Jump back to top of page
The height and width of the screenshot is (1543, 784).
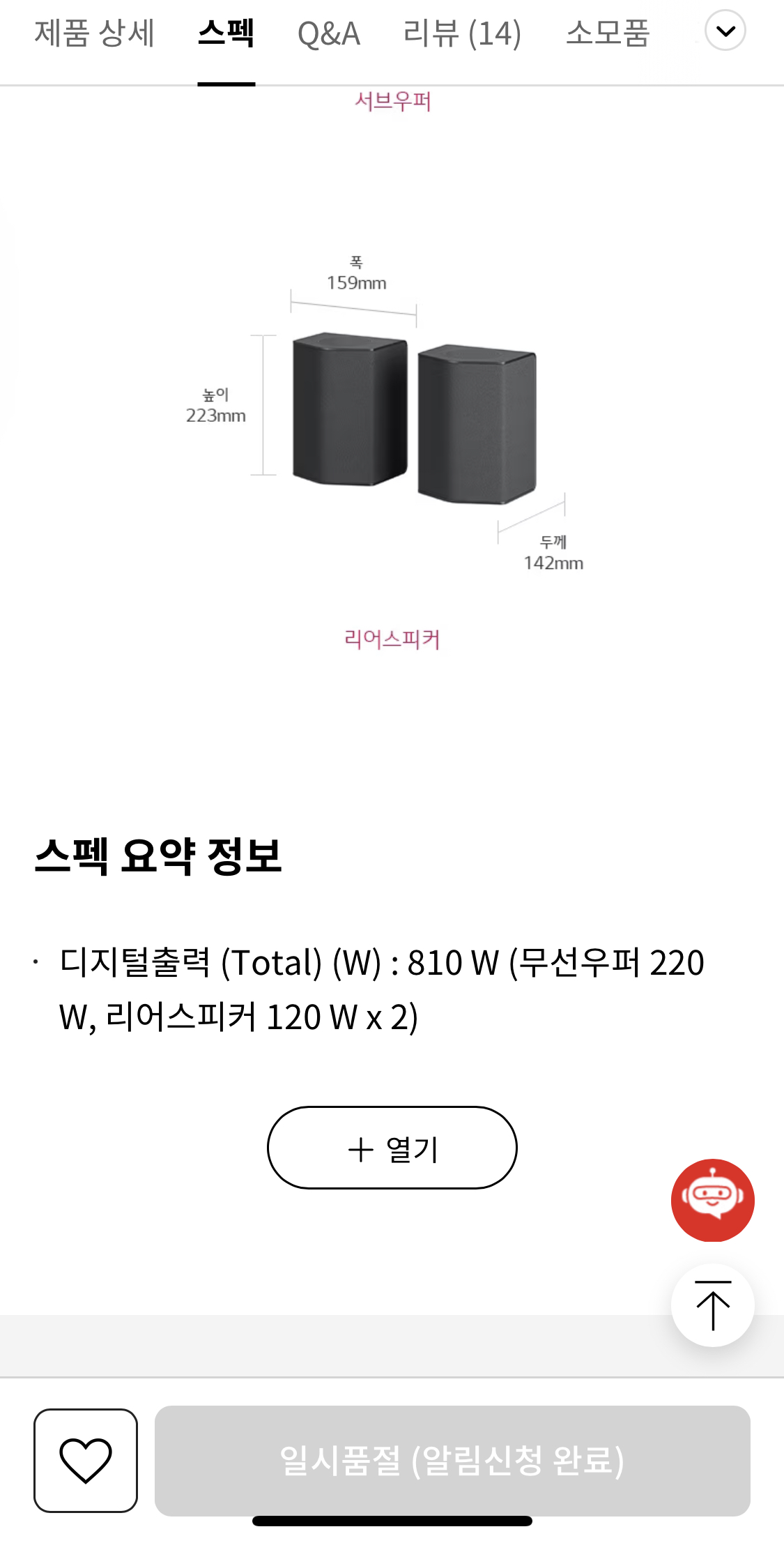pos(712,1305)
